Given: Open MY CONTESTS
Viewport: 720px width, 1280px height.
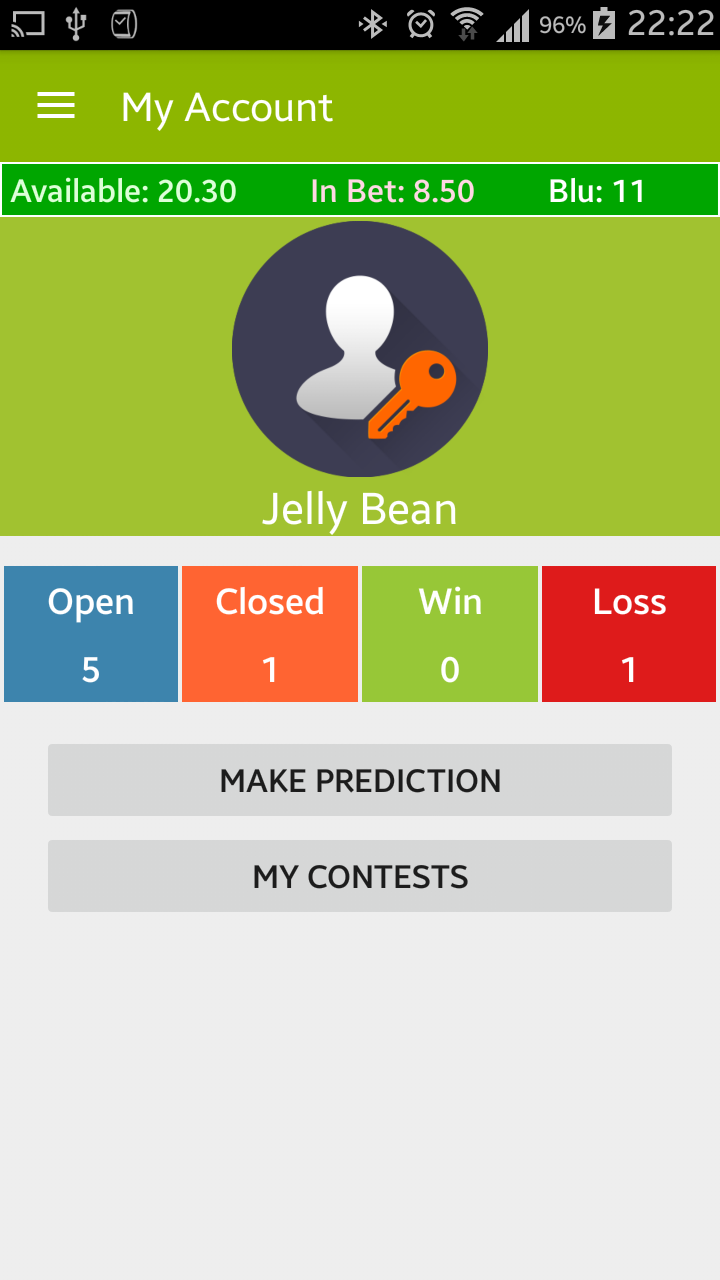Looking at the screenshot, I should pyautogui.click(x=360, y=876).
